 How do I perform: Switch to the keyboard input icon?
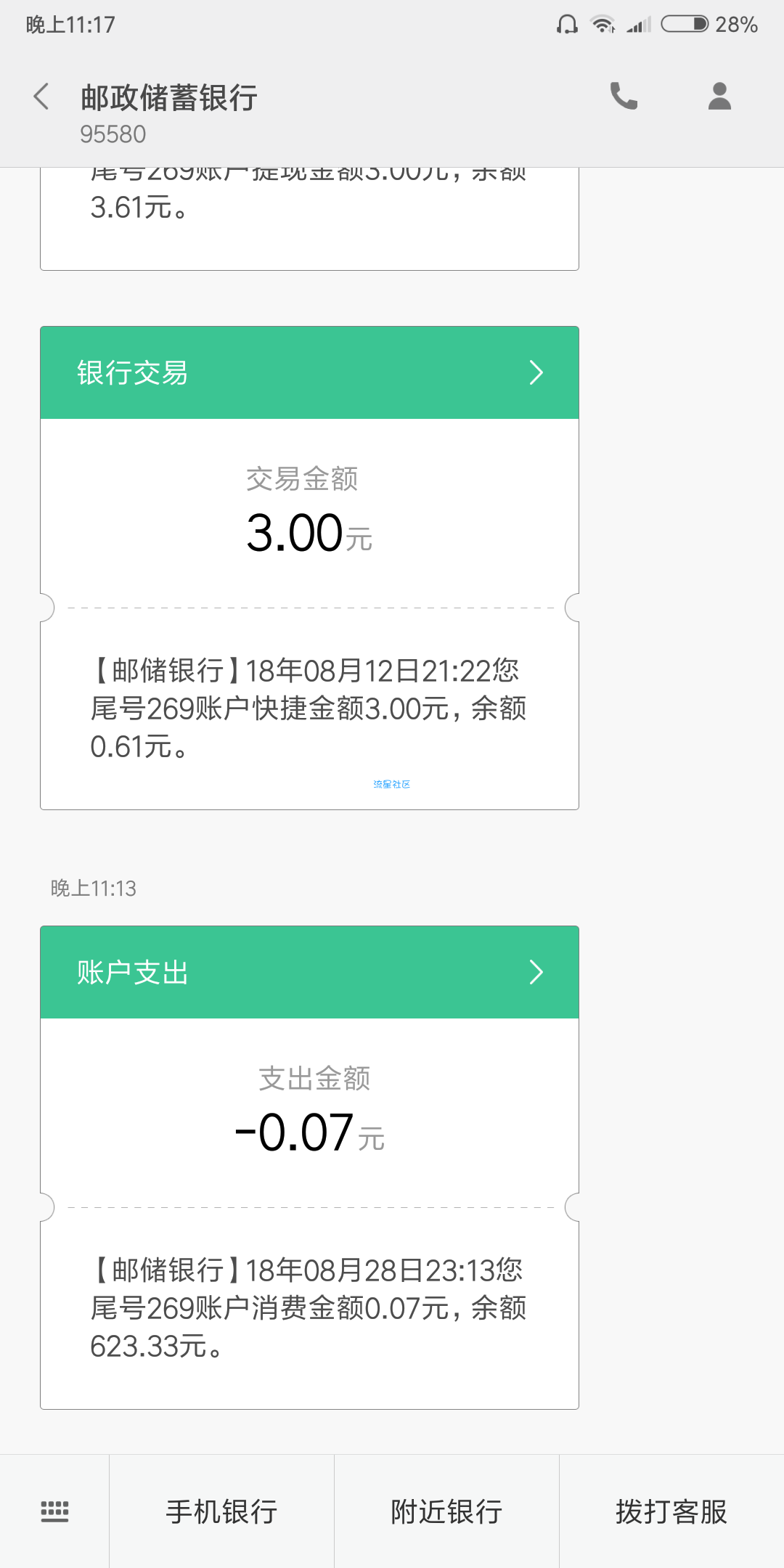[x=54, y=1511]
